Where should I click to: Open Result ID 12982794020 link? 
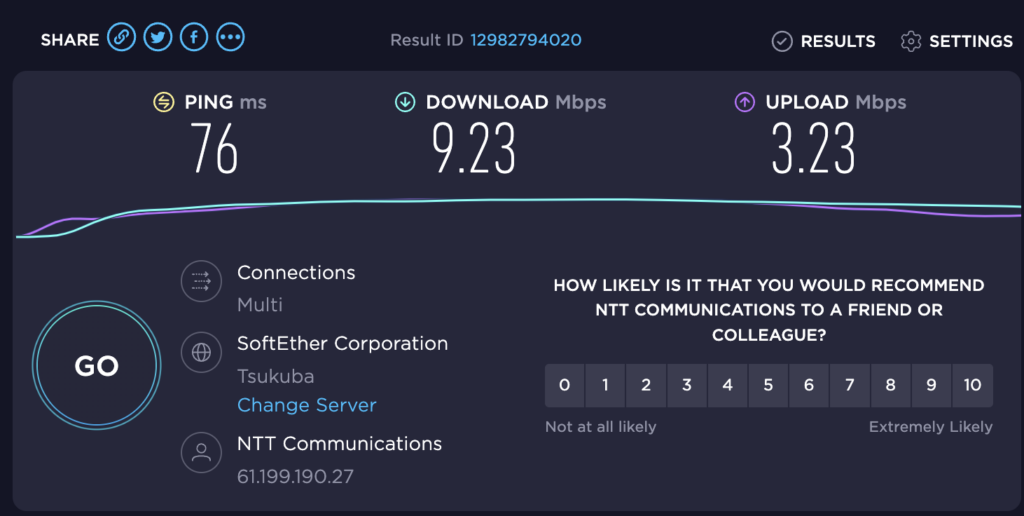coord(525,40)
